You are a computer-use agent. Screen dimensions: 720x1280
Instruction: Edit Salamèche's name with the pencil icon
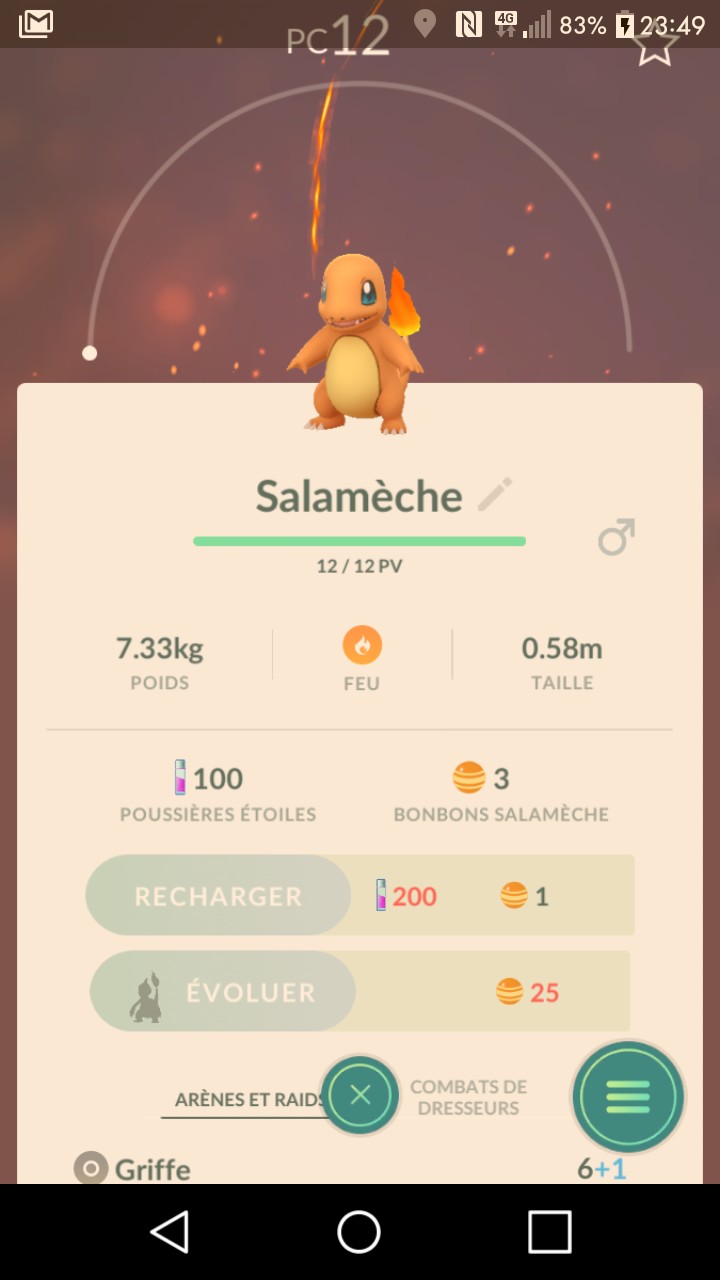pos(495,495)
